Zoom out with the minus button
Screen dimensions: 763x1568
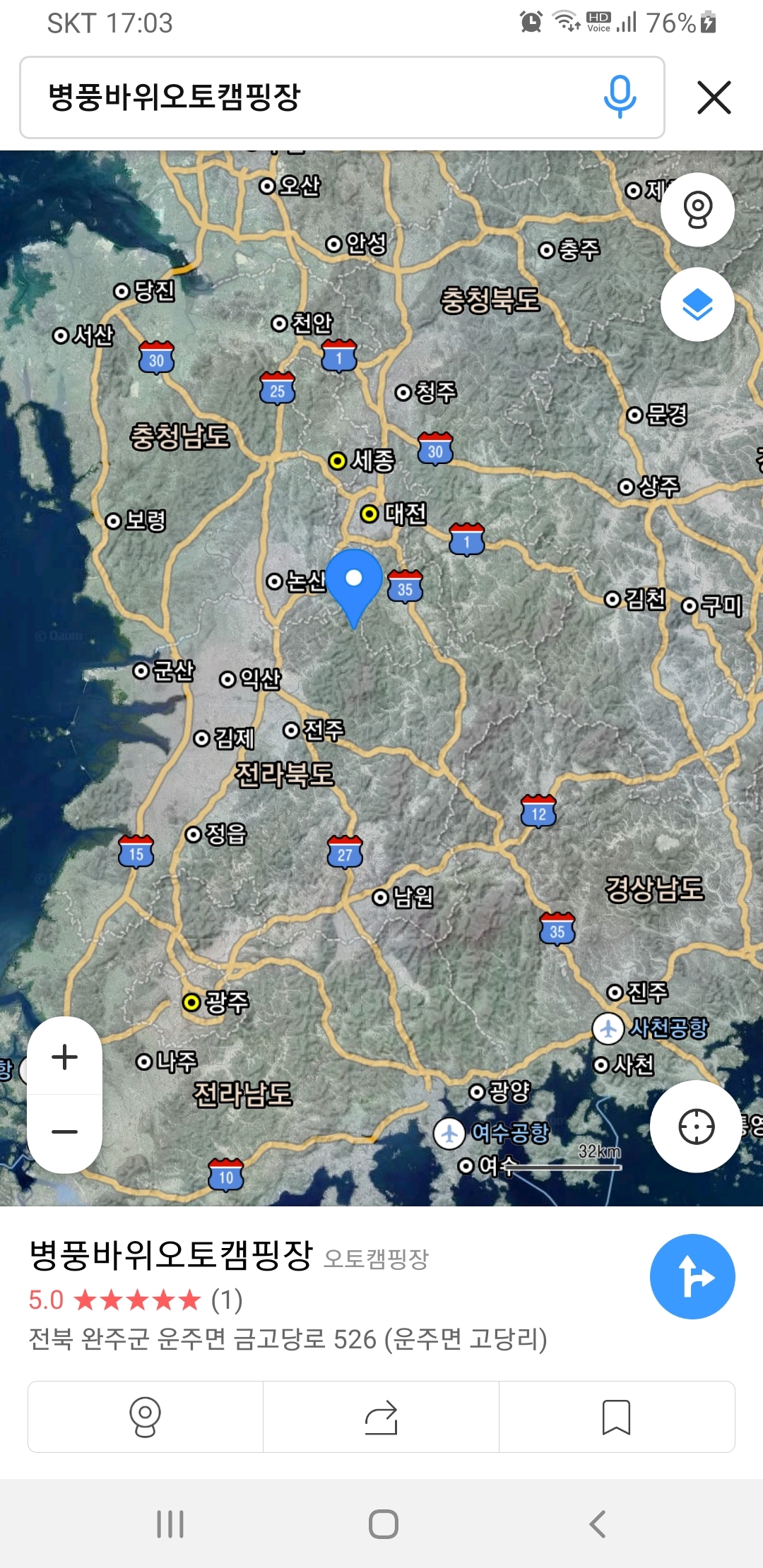64,1132
